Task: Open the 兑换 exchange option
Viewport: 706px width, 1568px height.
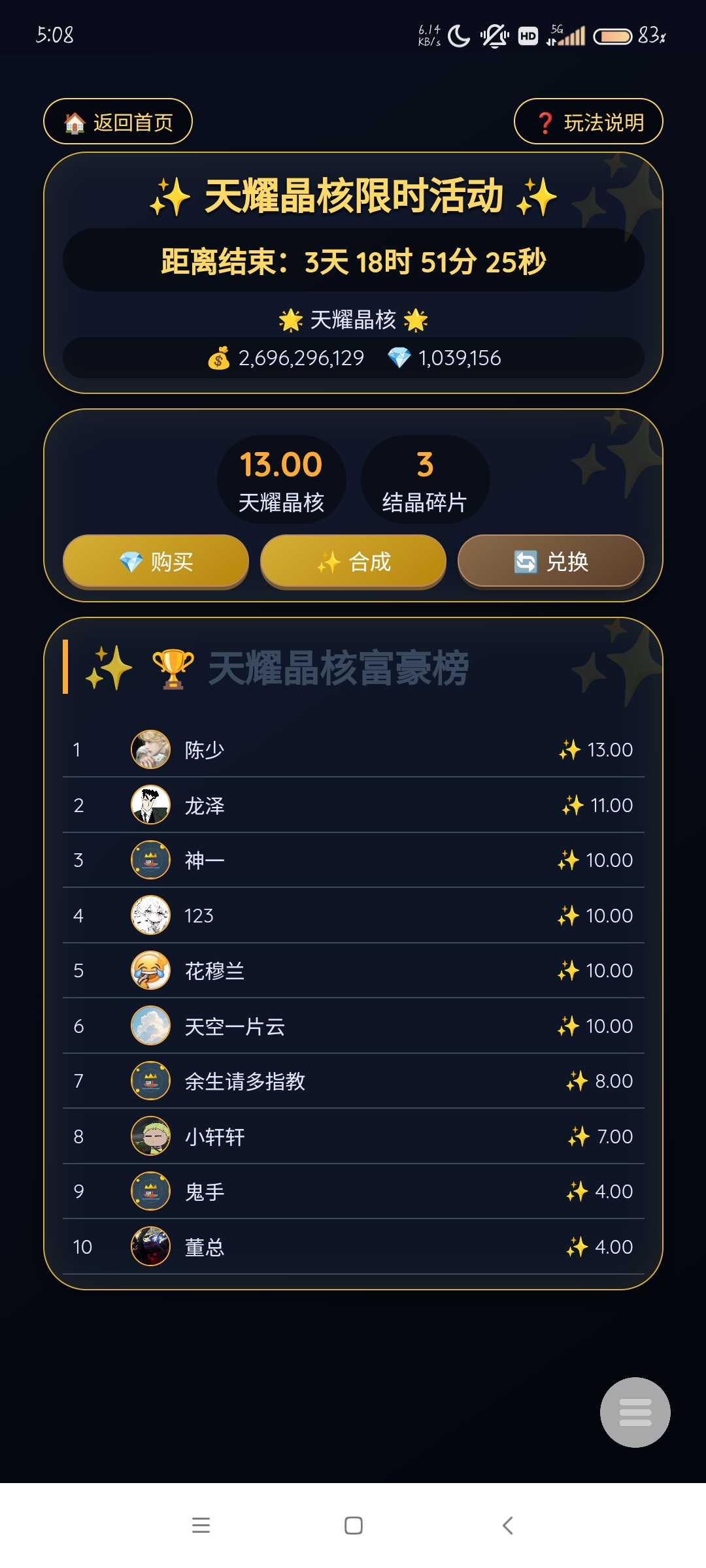Action: coord(550,561)
